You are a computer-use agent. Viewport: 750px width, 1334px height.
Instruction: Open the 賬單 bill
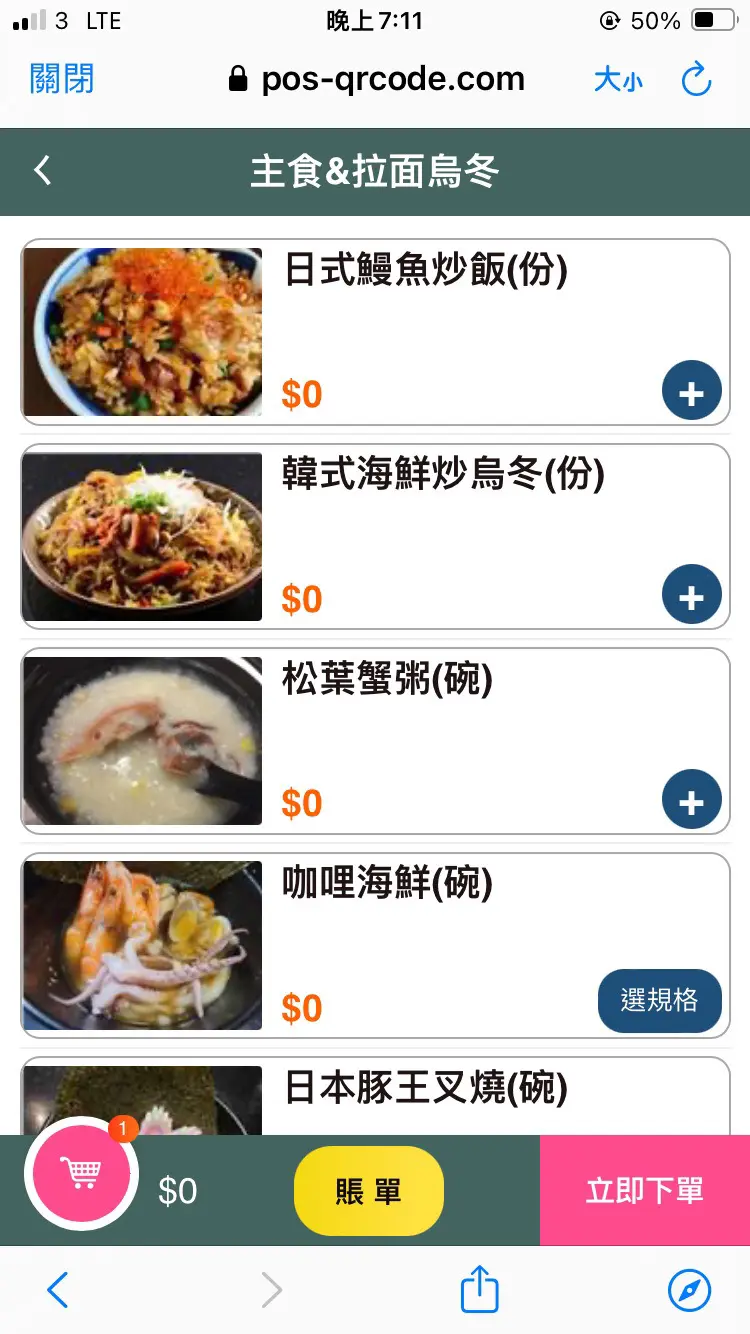coord(368,1191)
